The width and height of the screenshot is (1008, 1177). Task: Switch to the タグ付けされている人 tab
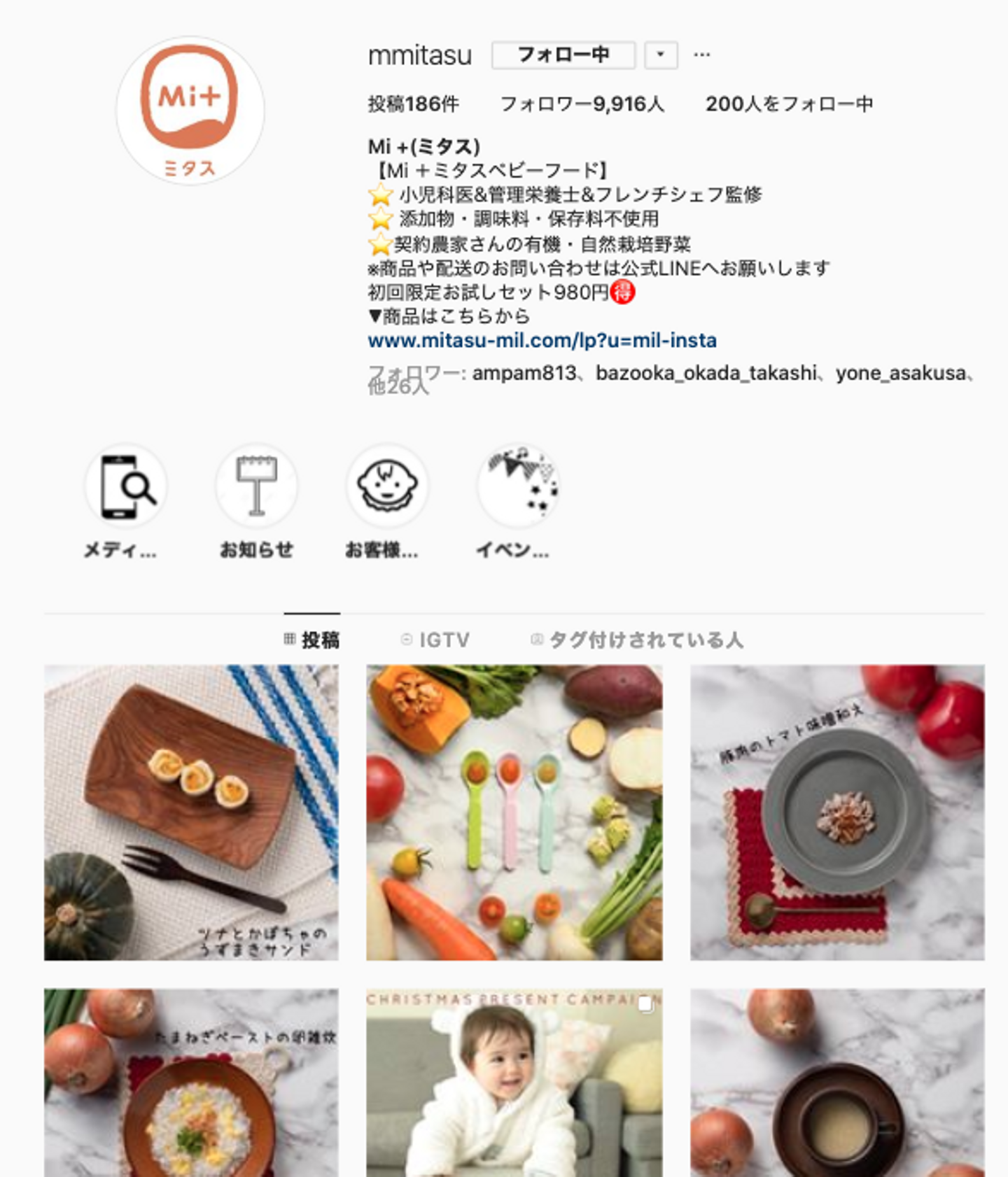click(637, 640)
